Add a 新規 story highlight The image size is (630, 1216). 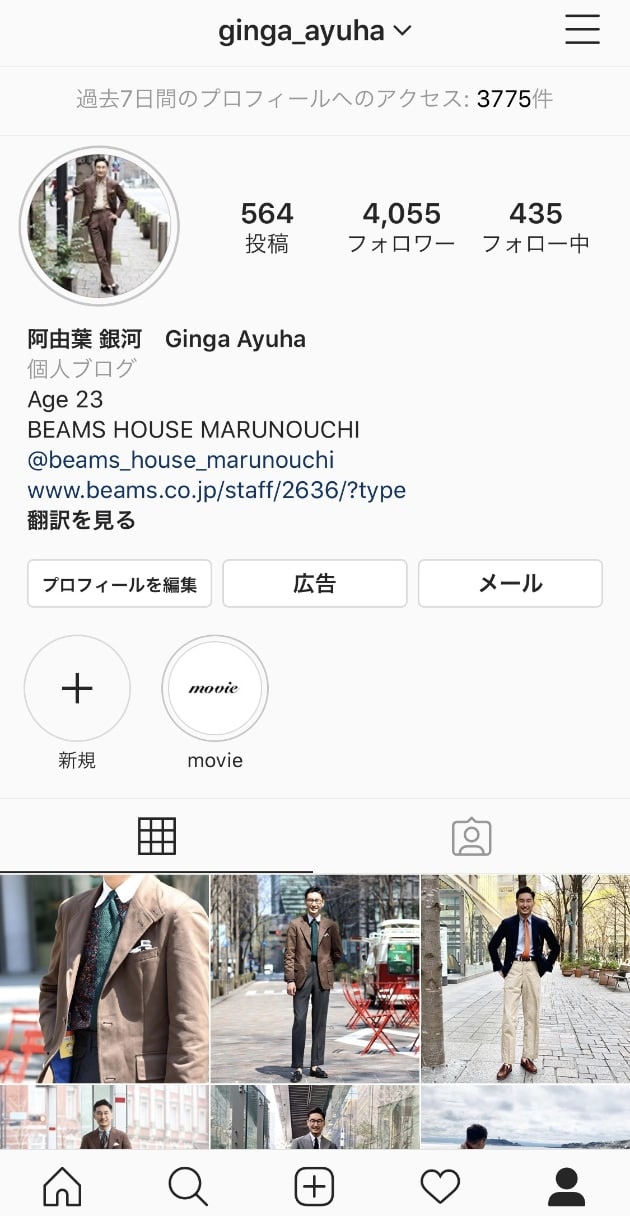(77, 689)
